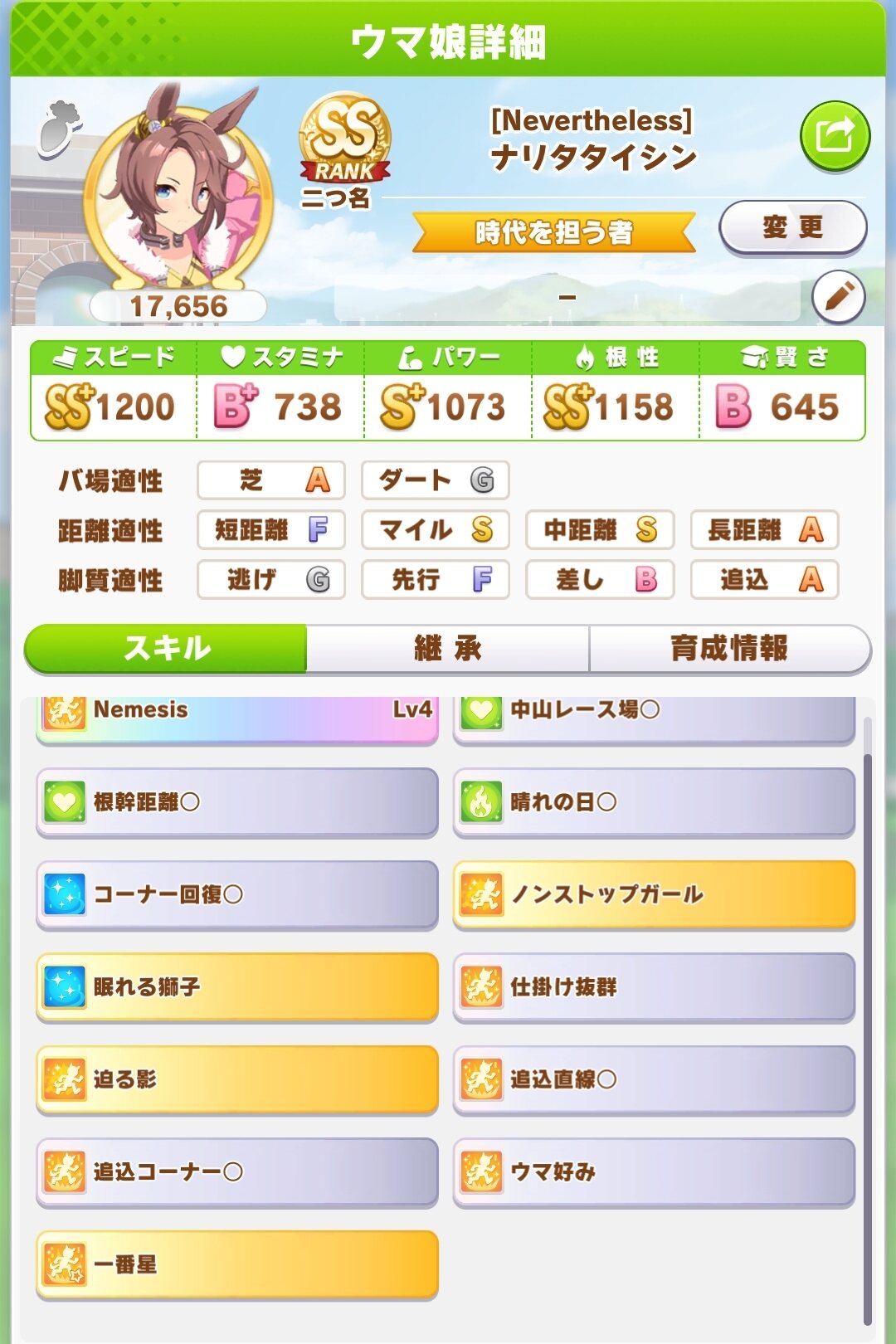Screen dimensions: 896x1344
Task: View the 晴れの日○ skill details
Action: click(x=654, y=801)
